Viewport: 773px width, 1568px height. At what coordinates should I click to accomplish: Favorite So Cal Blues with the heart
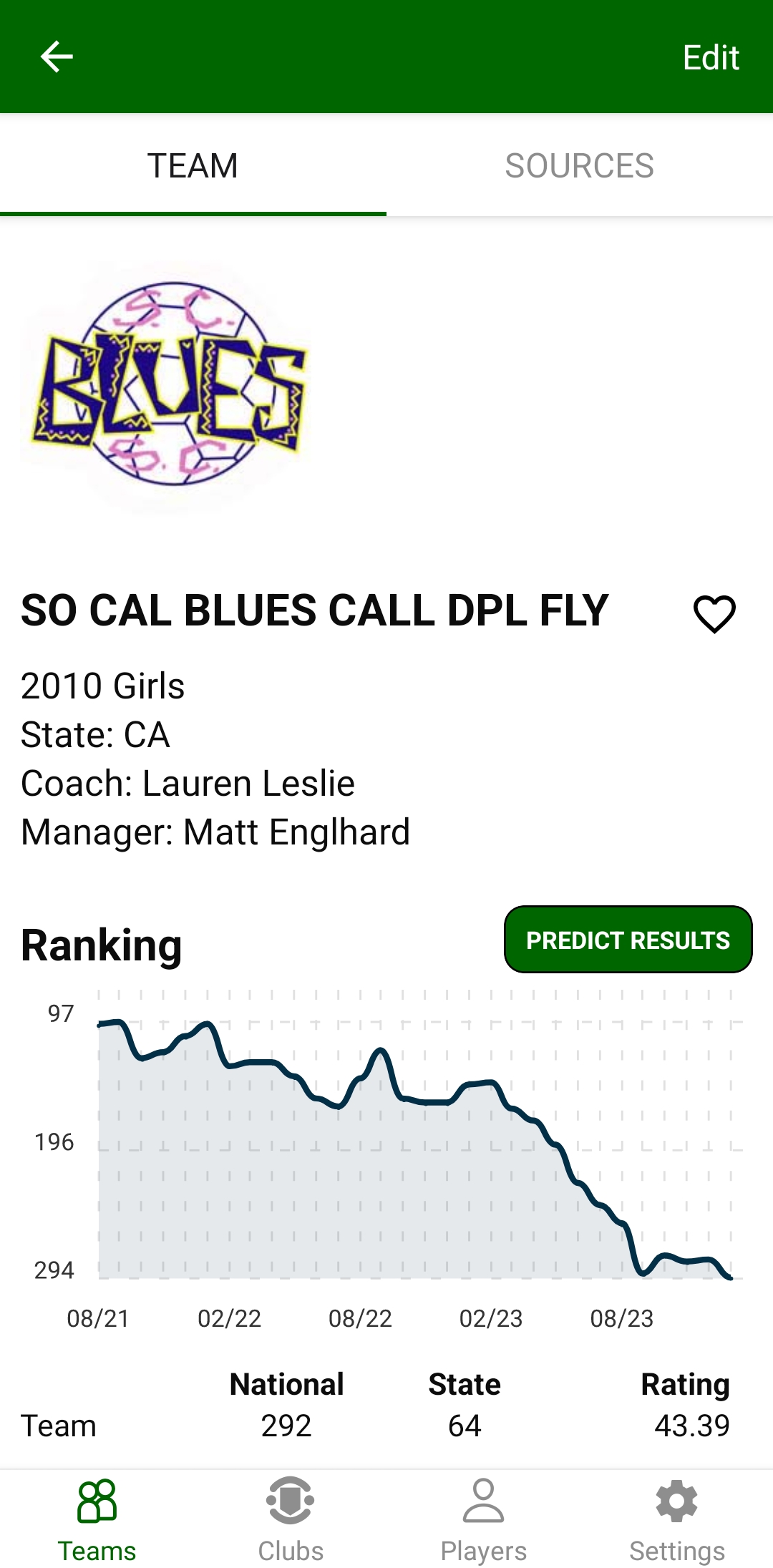tap(714, 614)
